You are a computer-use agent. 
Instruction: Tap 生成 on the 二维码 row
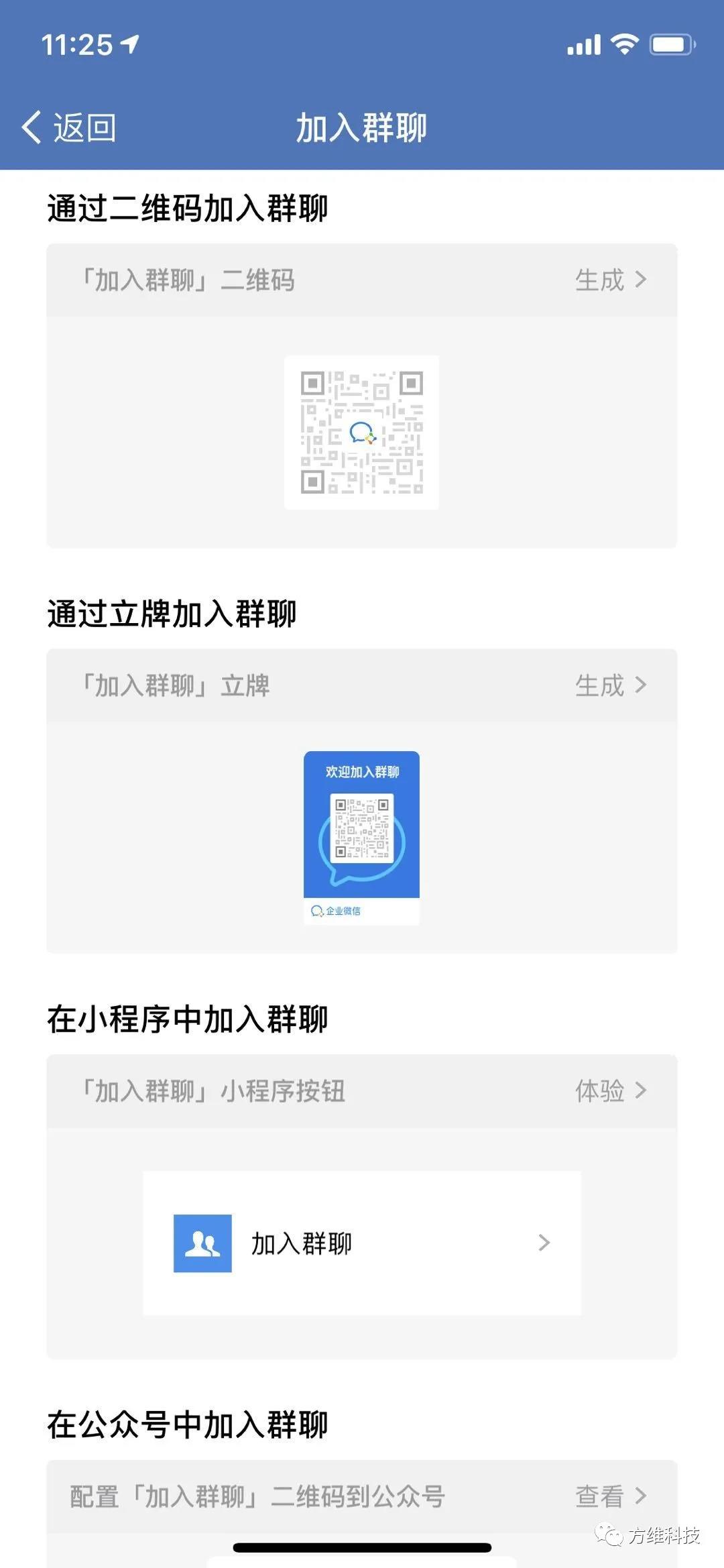[x=610, y=280]
